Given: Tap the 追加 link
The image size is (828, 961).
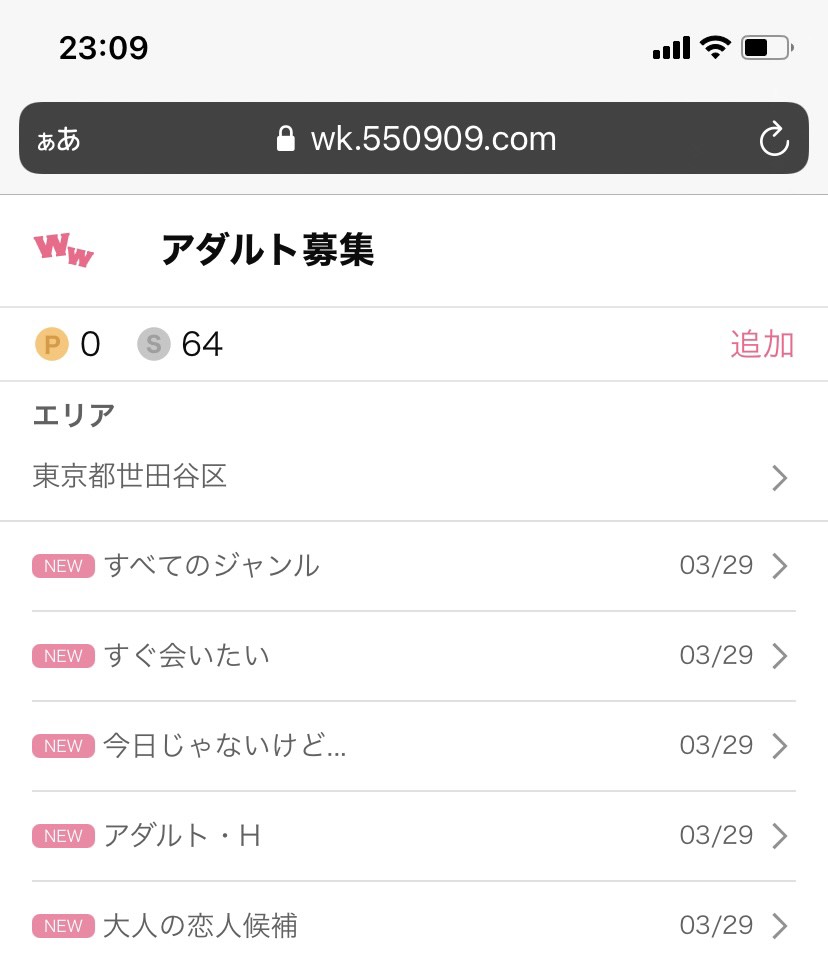Looking at the screenshot, I should 763,344.
